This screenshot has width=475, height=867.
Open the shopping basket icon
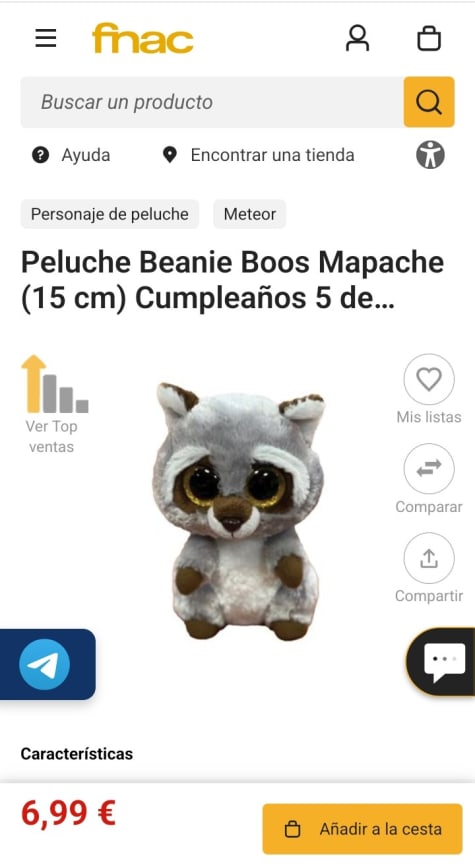click(x=429, y=39)
